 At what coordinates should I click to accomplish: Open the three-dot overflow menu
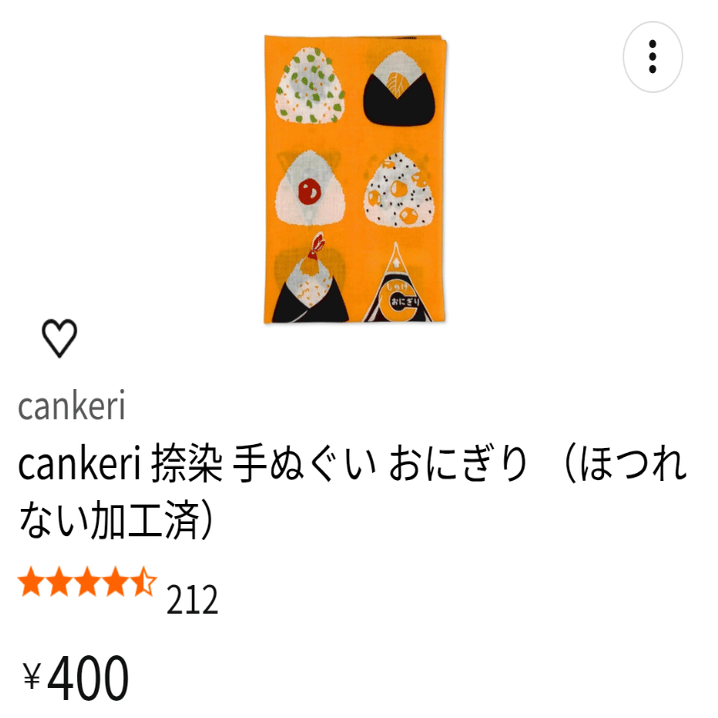click(652, 57)
